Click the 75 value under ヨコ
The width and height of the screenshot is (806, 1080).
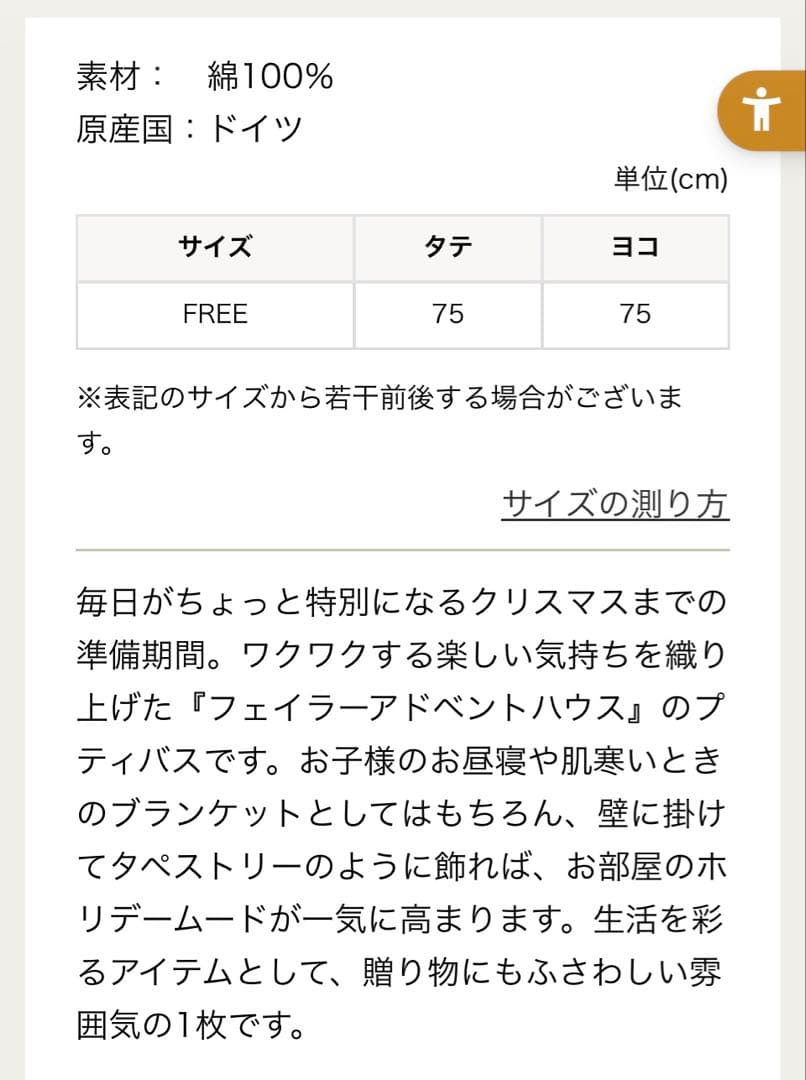click(635, 314)
